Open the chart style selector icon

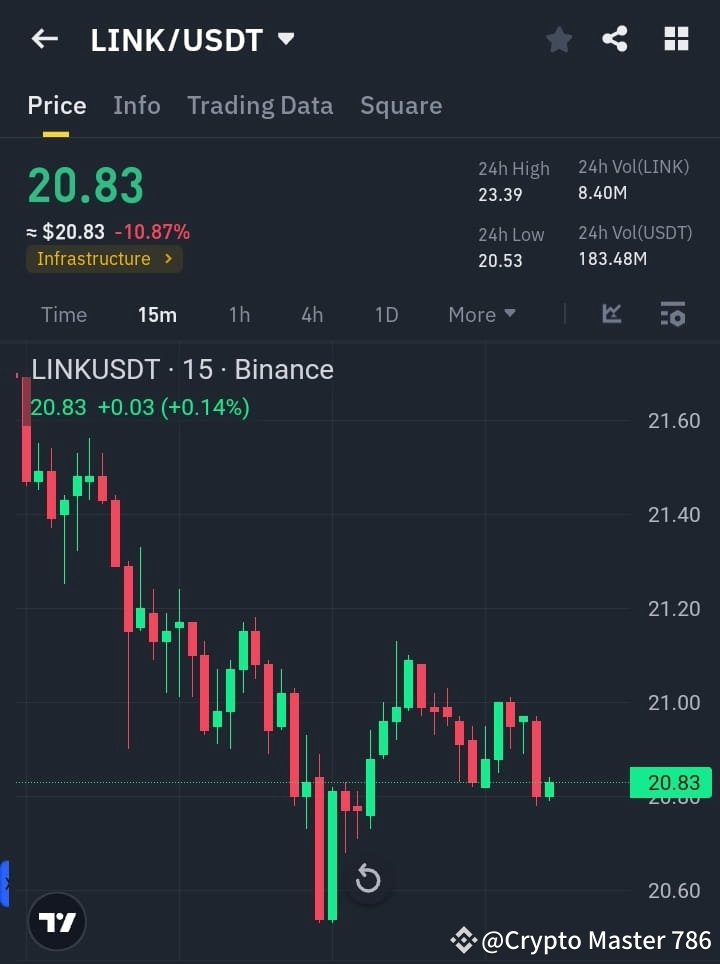click(x=611, y=314)
